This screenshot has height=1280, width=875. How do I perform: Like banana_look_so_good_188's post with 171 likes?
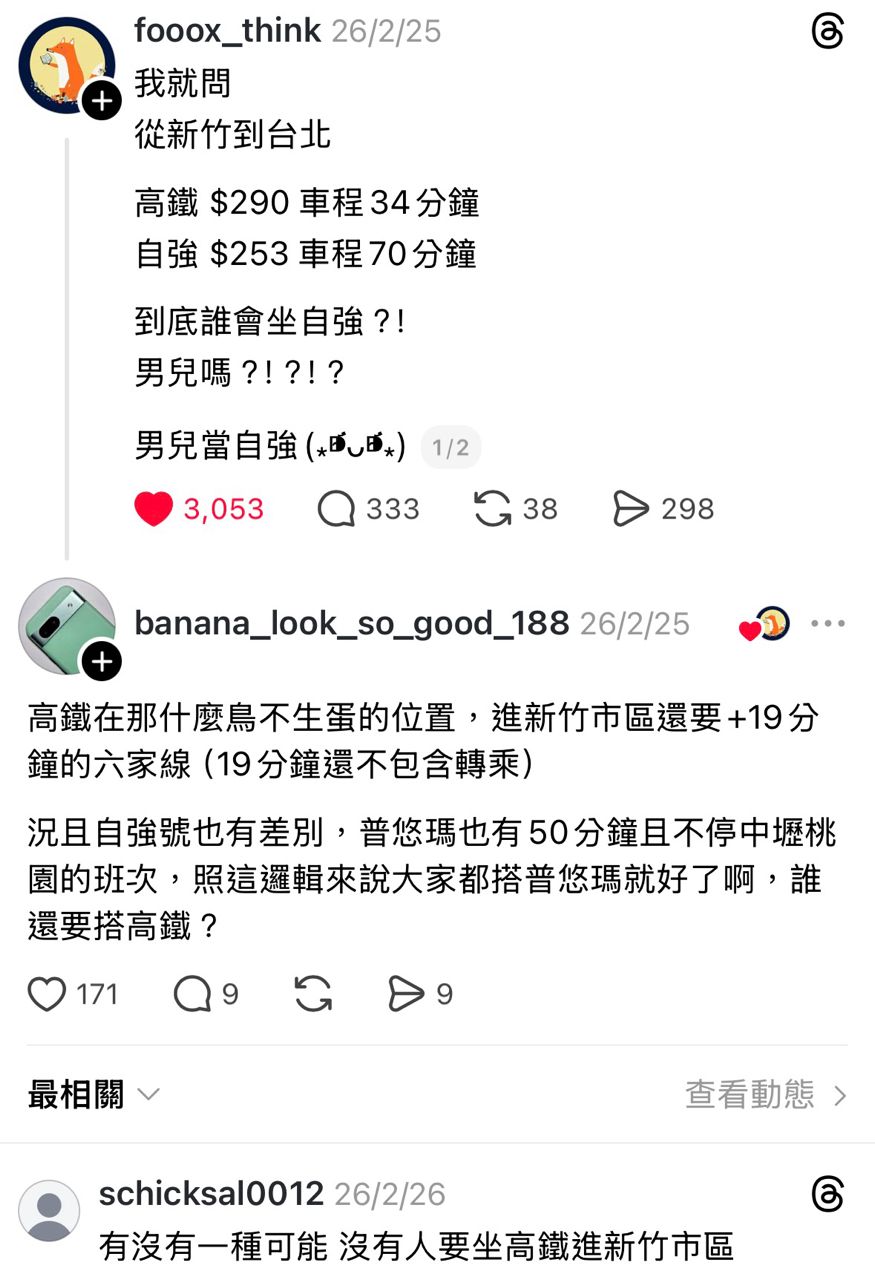coord(47,994)
